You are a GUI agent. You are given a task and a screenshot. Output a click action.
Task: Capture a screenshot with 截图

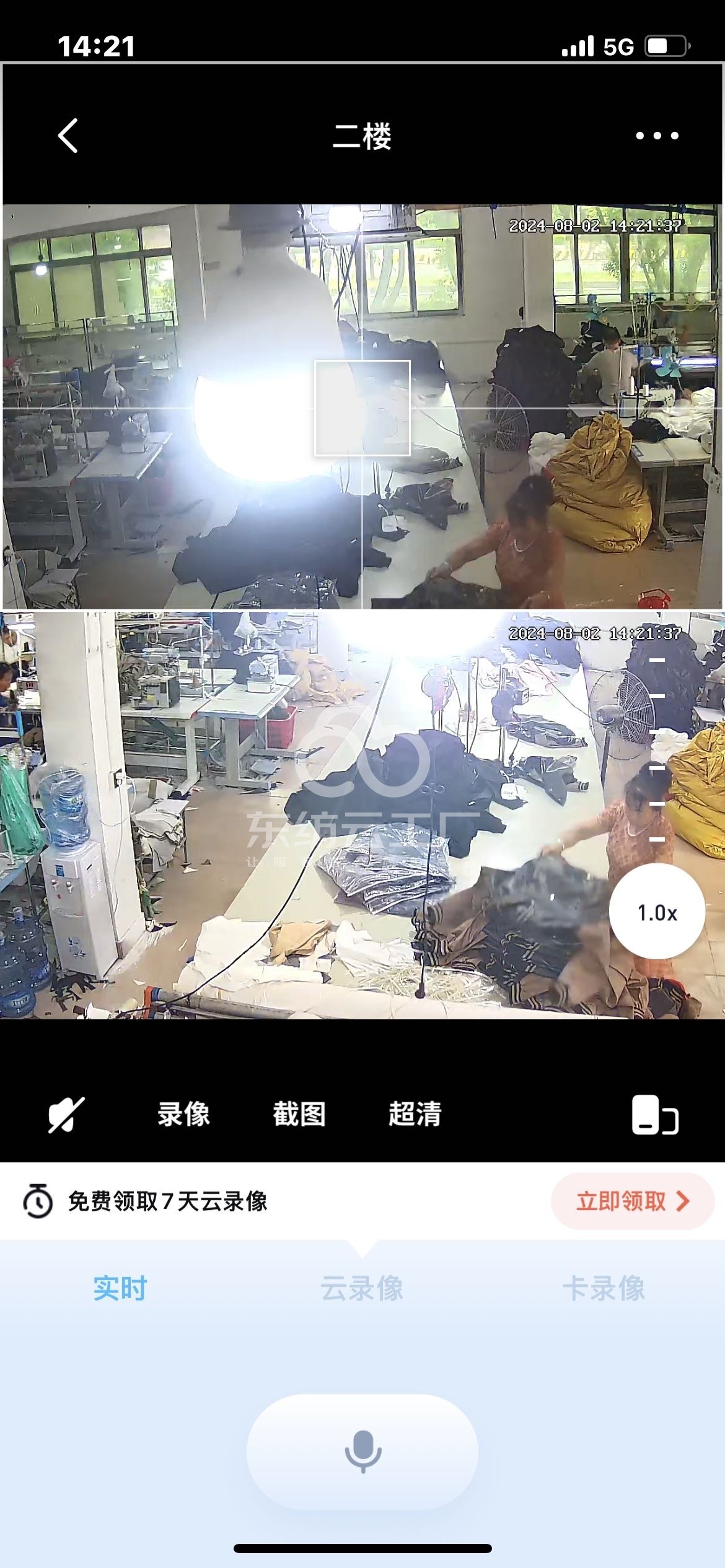(299, 1114)
